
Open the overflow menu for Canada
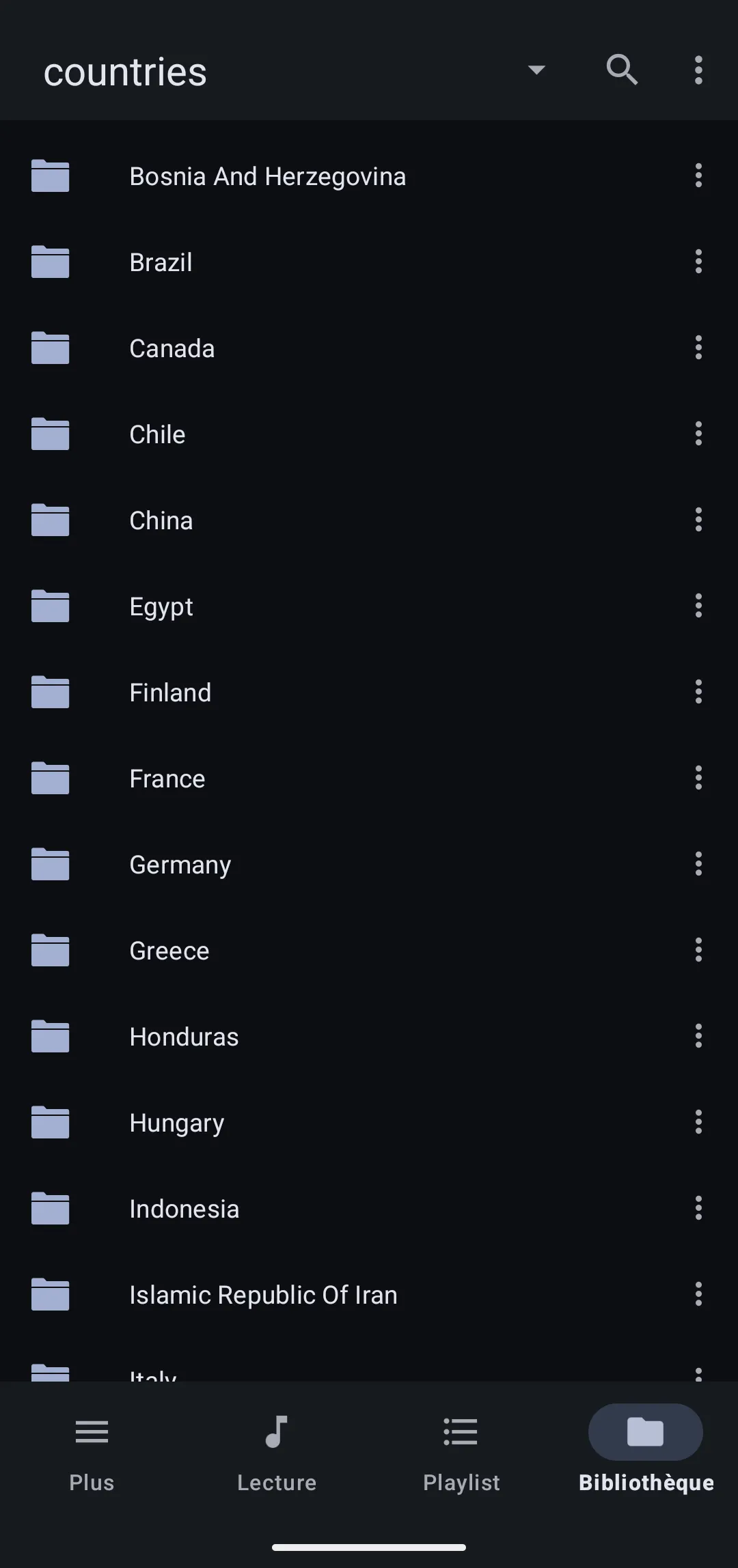[x=698, y=348]
